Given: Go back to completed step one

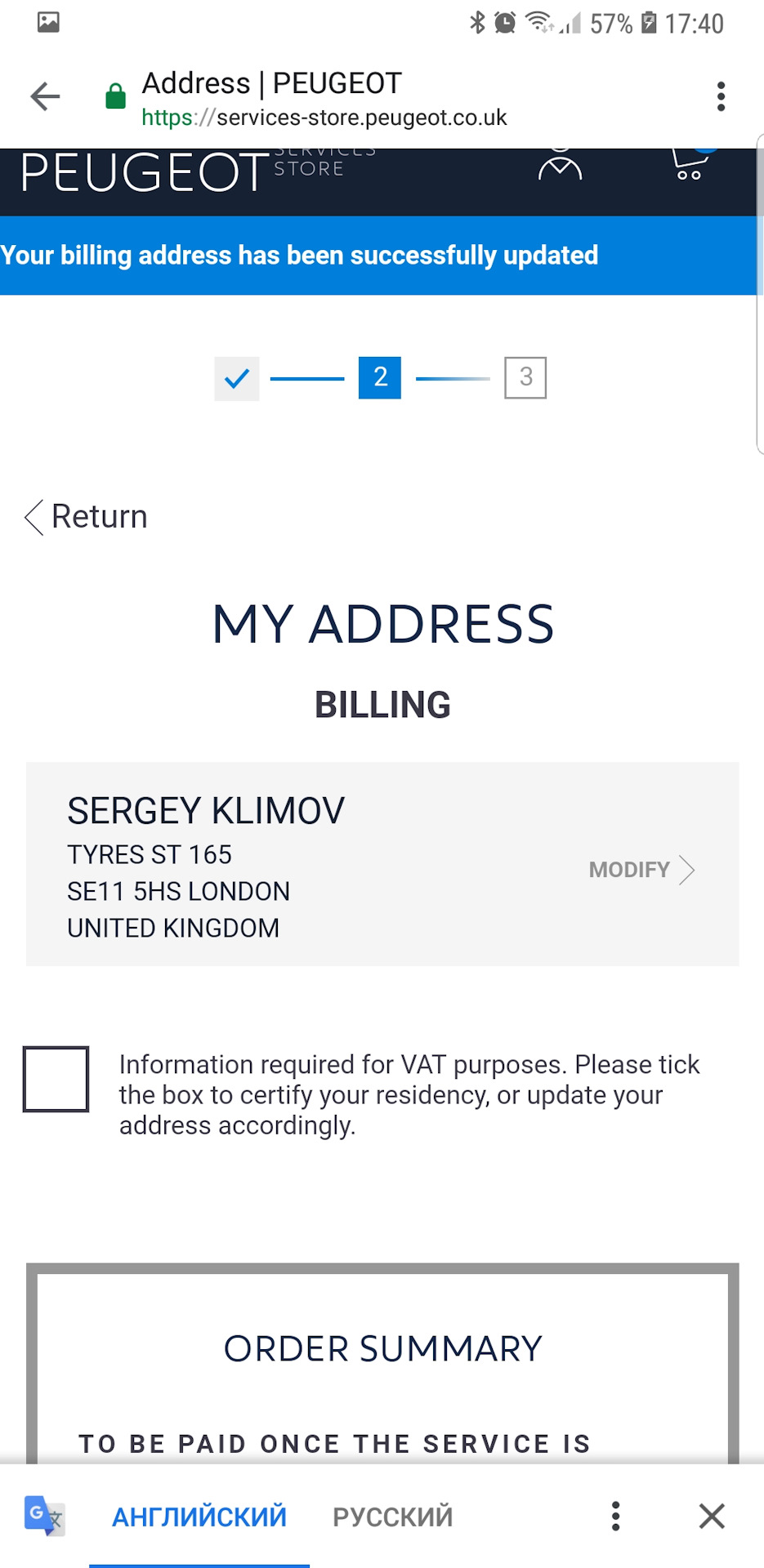Looking at the screenshot, I should 237,378.
